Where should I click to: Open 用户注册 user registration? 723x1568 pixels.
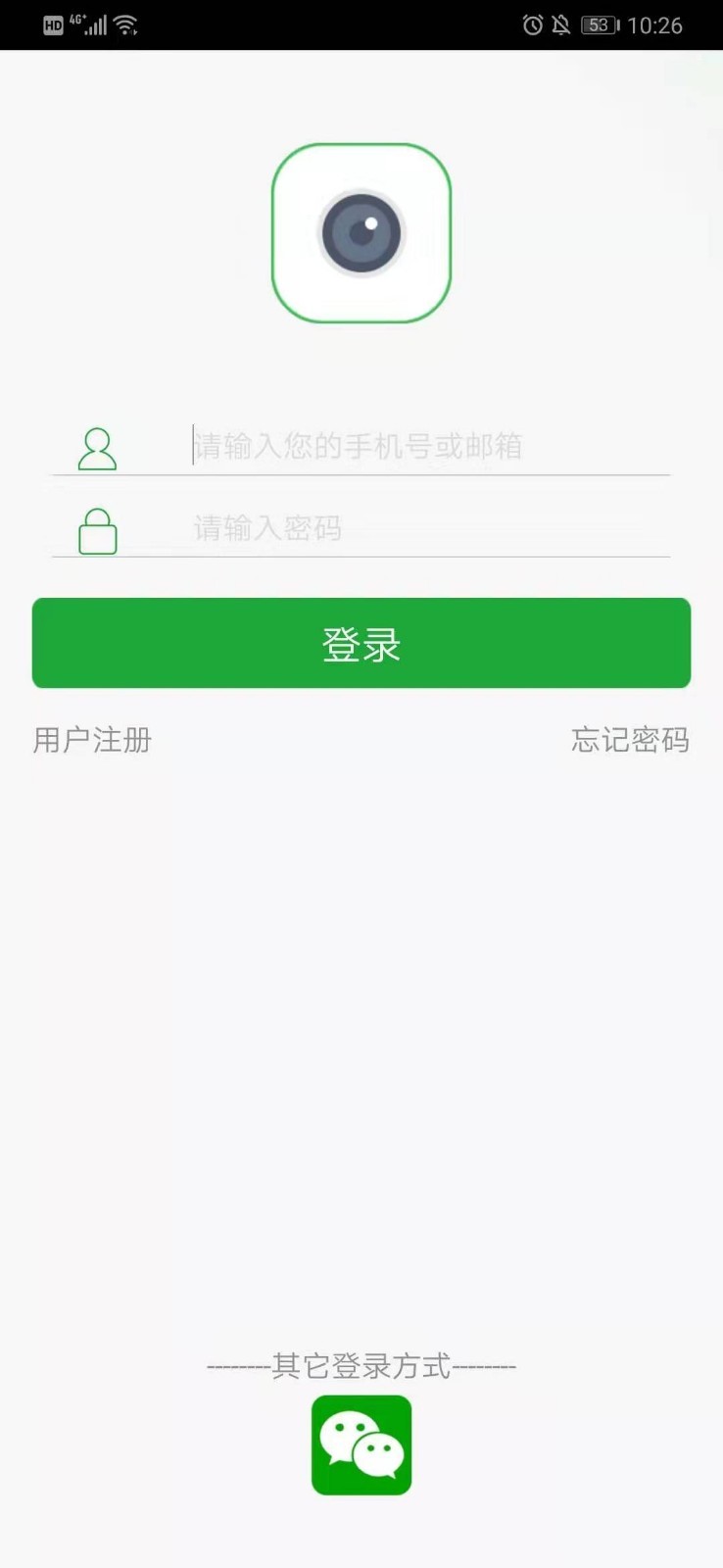tap(92, 740)
